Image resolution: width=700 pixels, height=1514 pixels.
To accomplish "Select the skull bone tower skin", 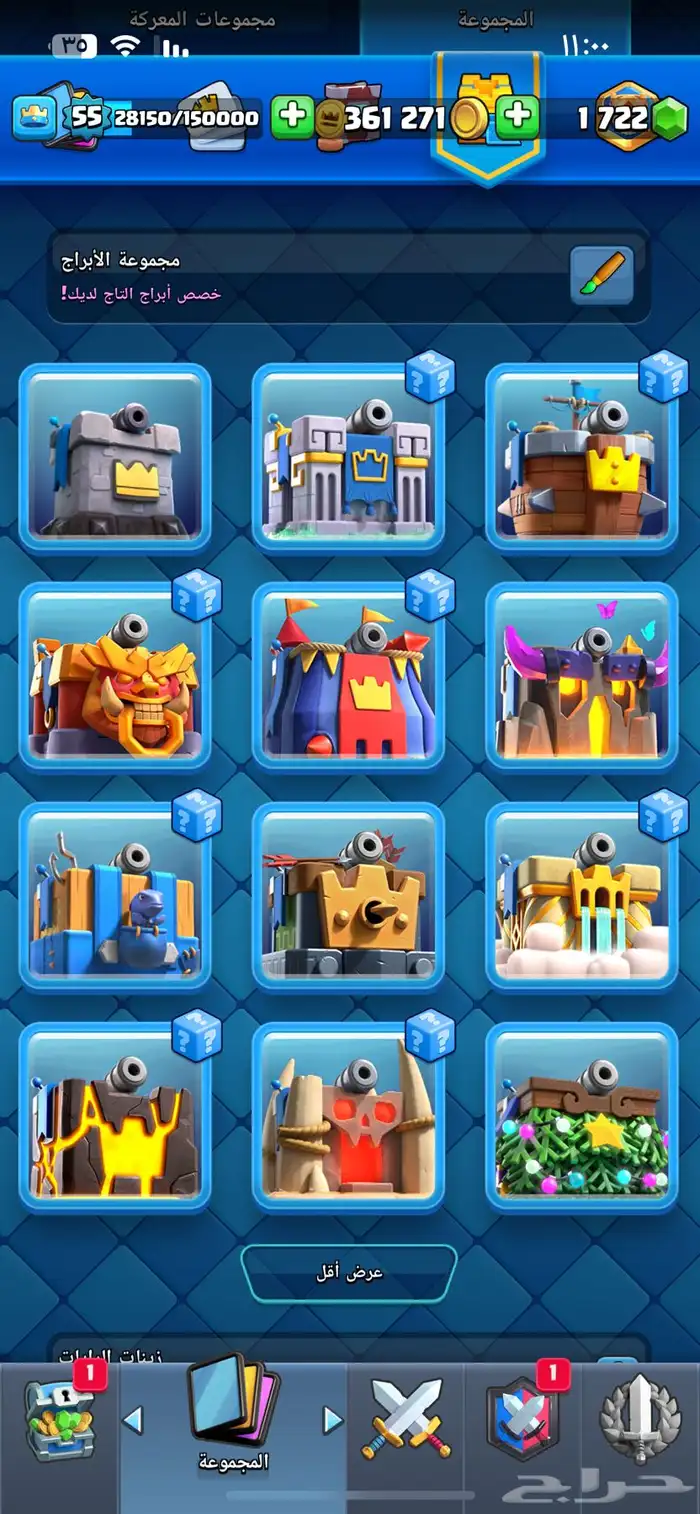I will (x=348, y=1117).
